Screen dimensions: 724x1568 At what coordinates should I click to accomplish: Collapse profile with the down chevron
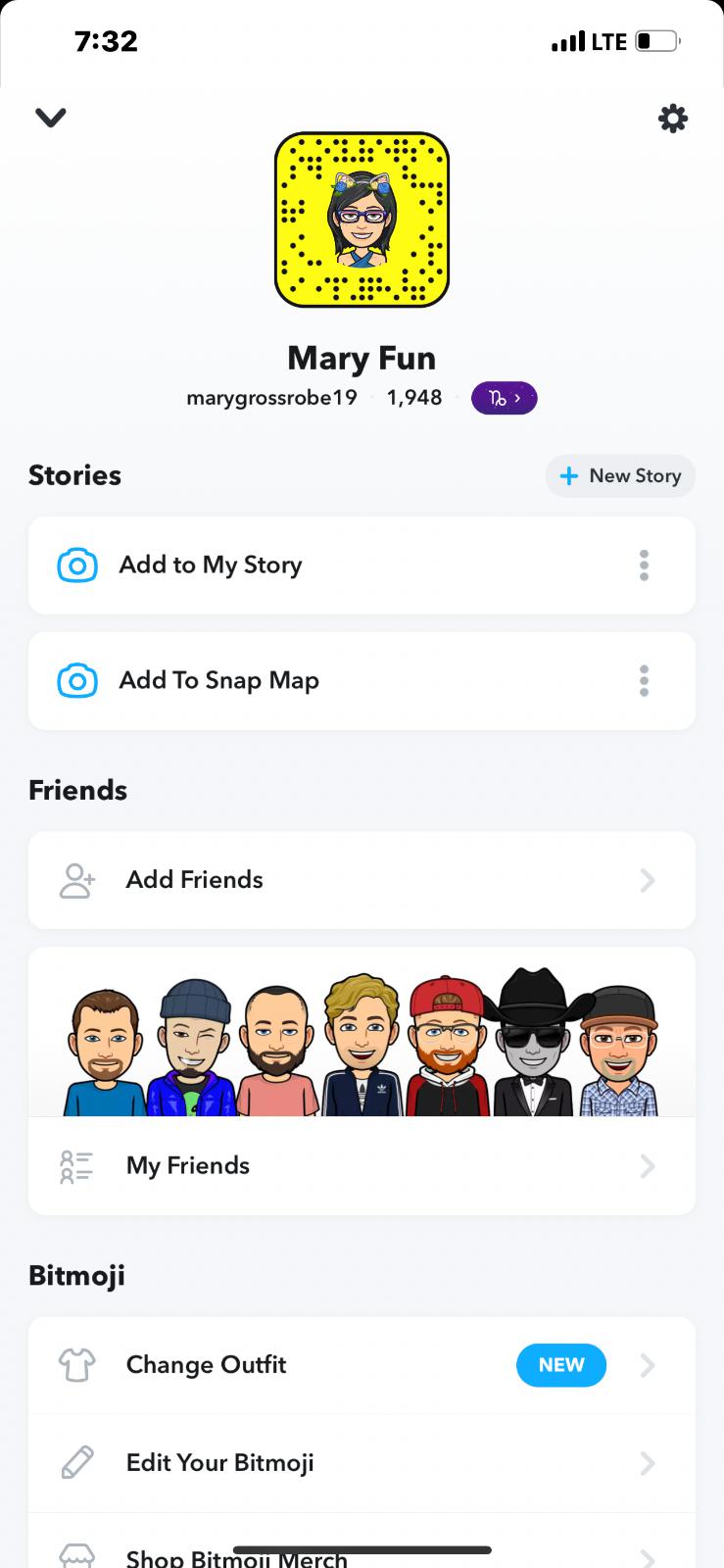pos(50,118)
